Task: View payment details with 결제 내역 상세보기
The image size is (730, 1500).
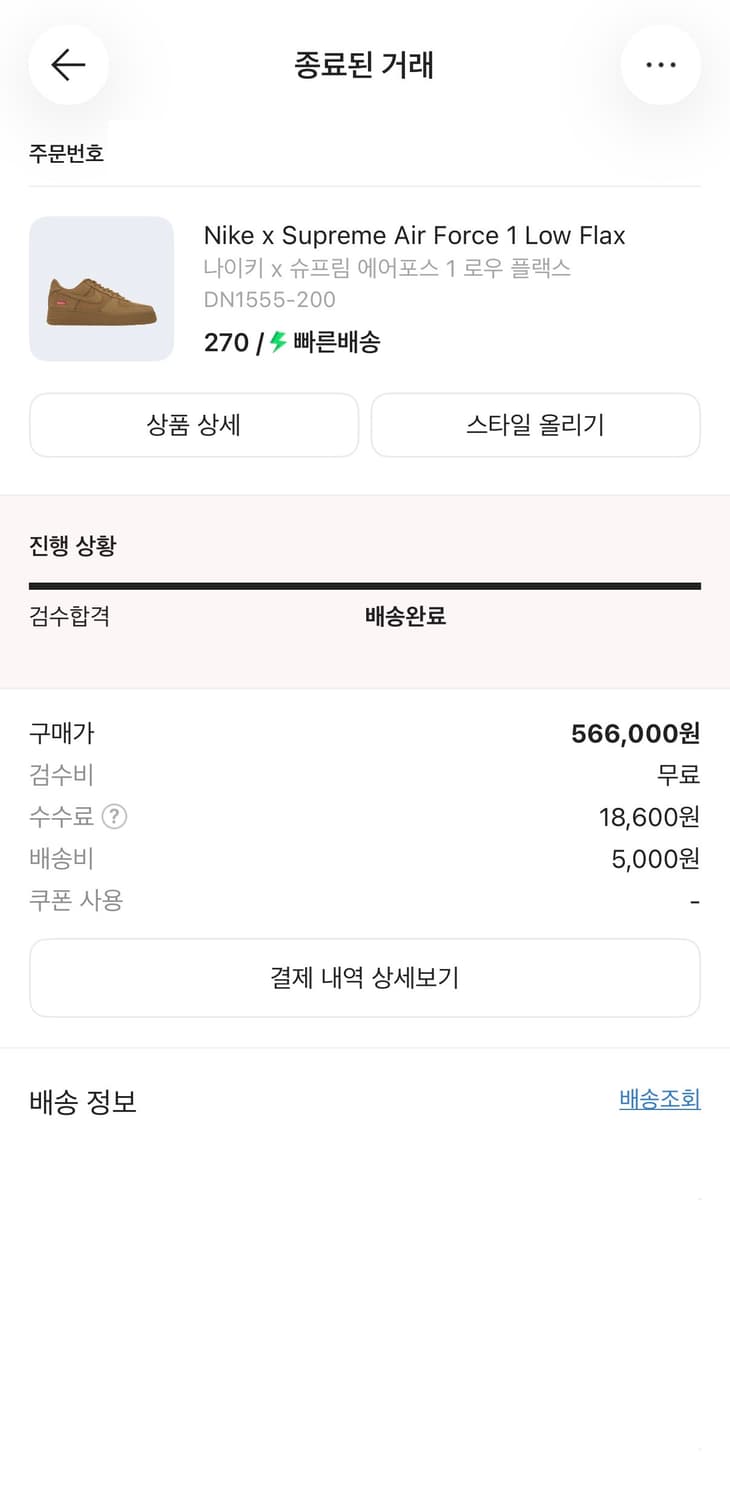Action: pos(365,978)
